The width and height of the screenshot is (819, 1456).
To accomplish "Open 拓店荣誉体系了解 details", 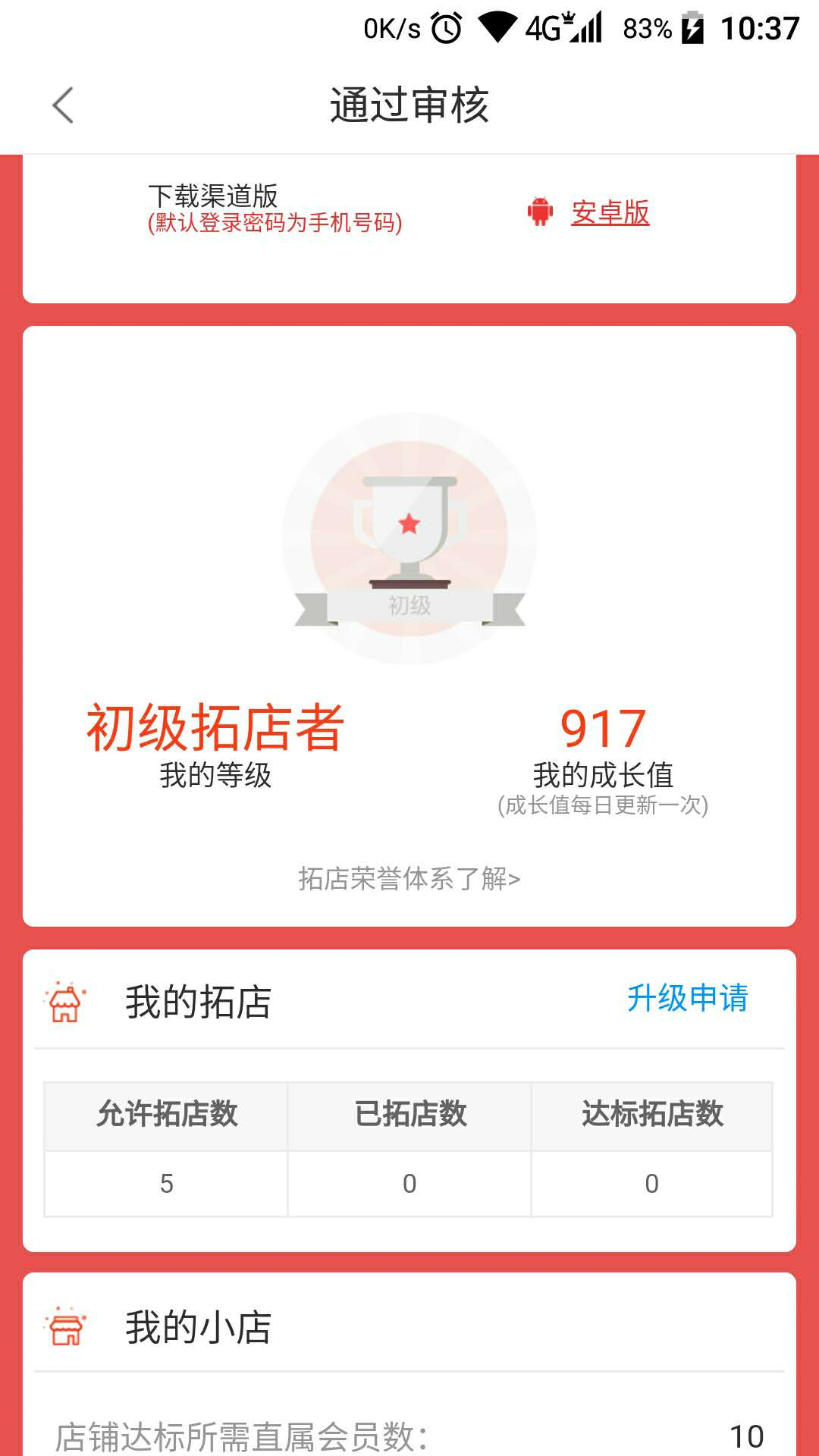I will [409, 879].
